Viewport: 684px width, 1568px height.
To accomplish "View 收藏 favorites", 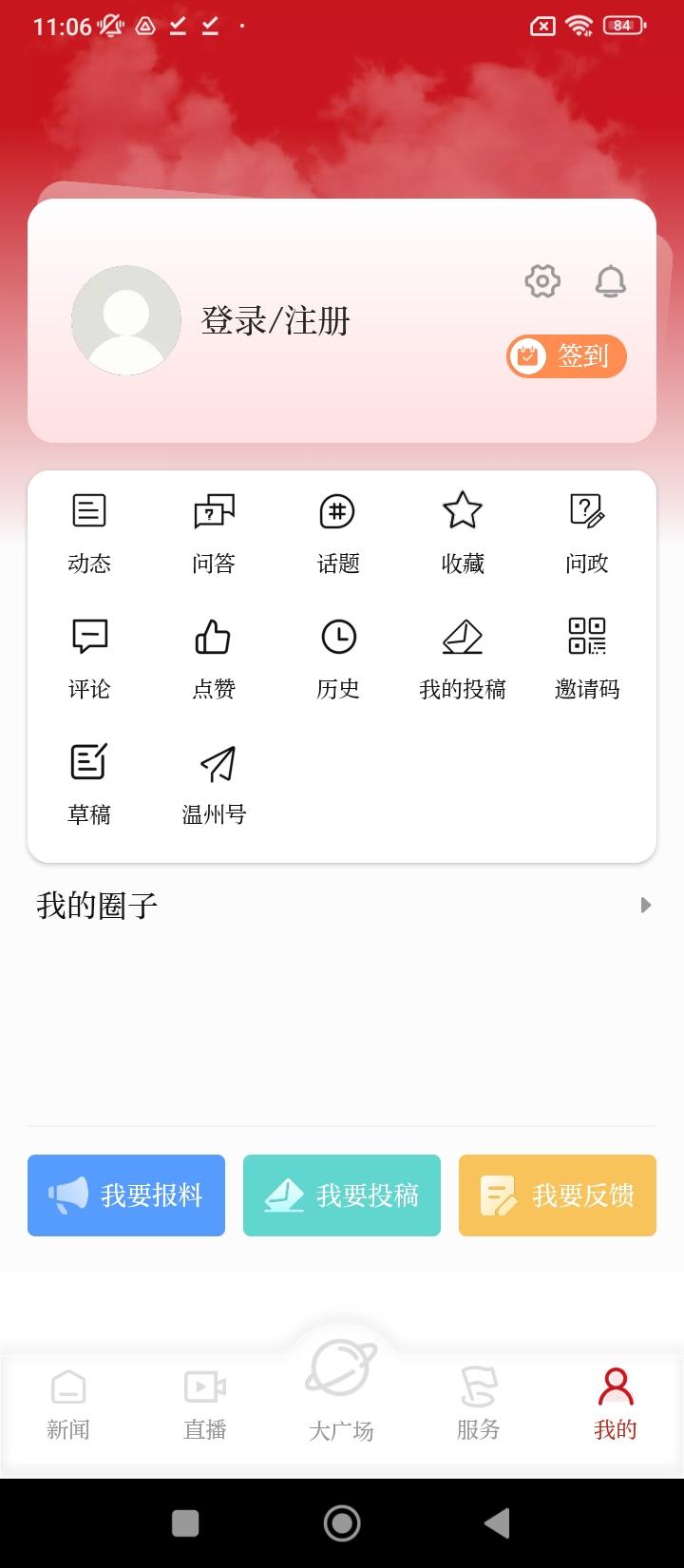I will (463, 534).
